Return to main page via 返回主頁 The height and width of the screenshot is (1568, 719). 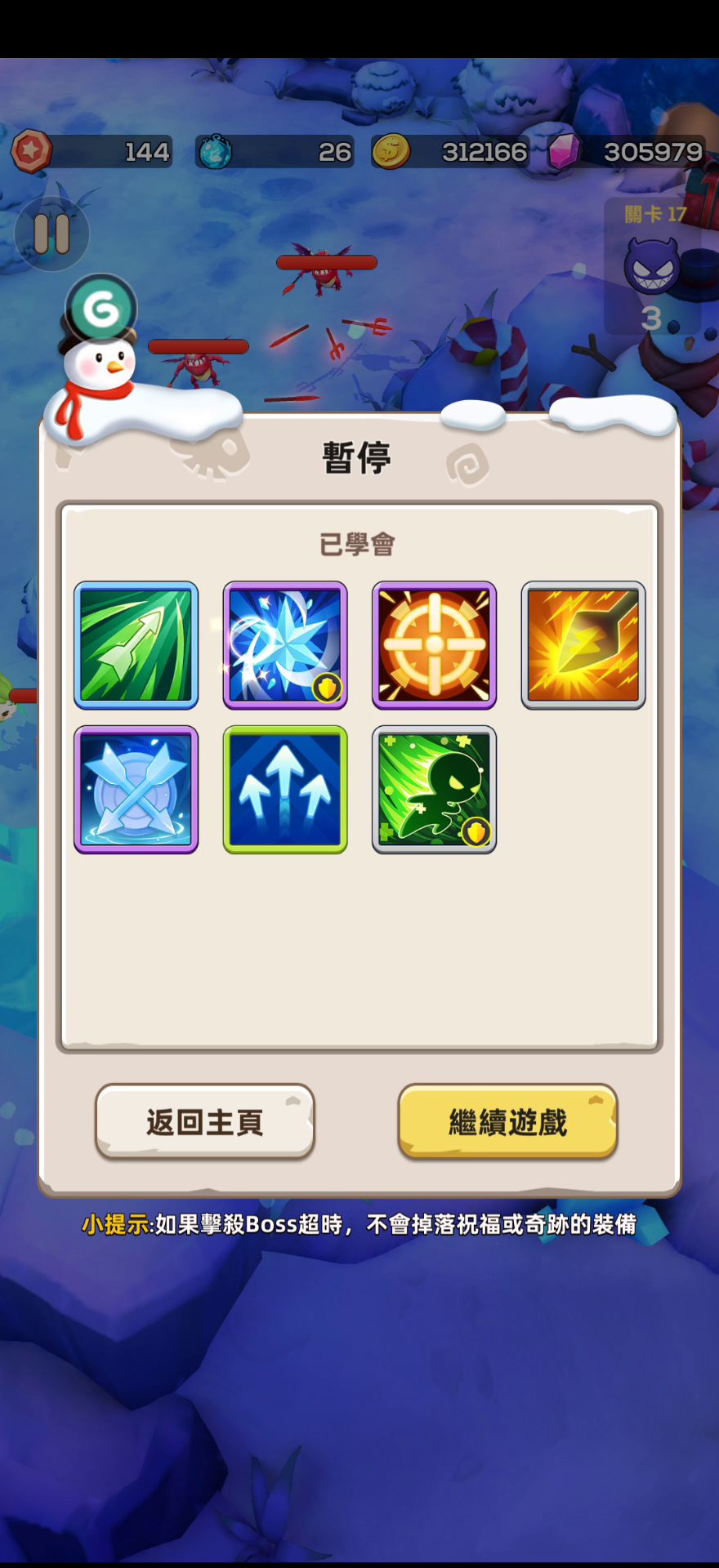click(205, 1120)
